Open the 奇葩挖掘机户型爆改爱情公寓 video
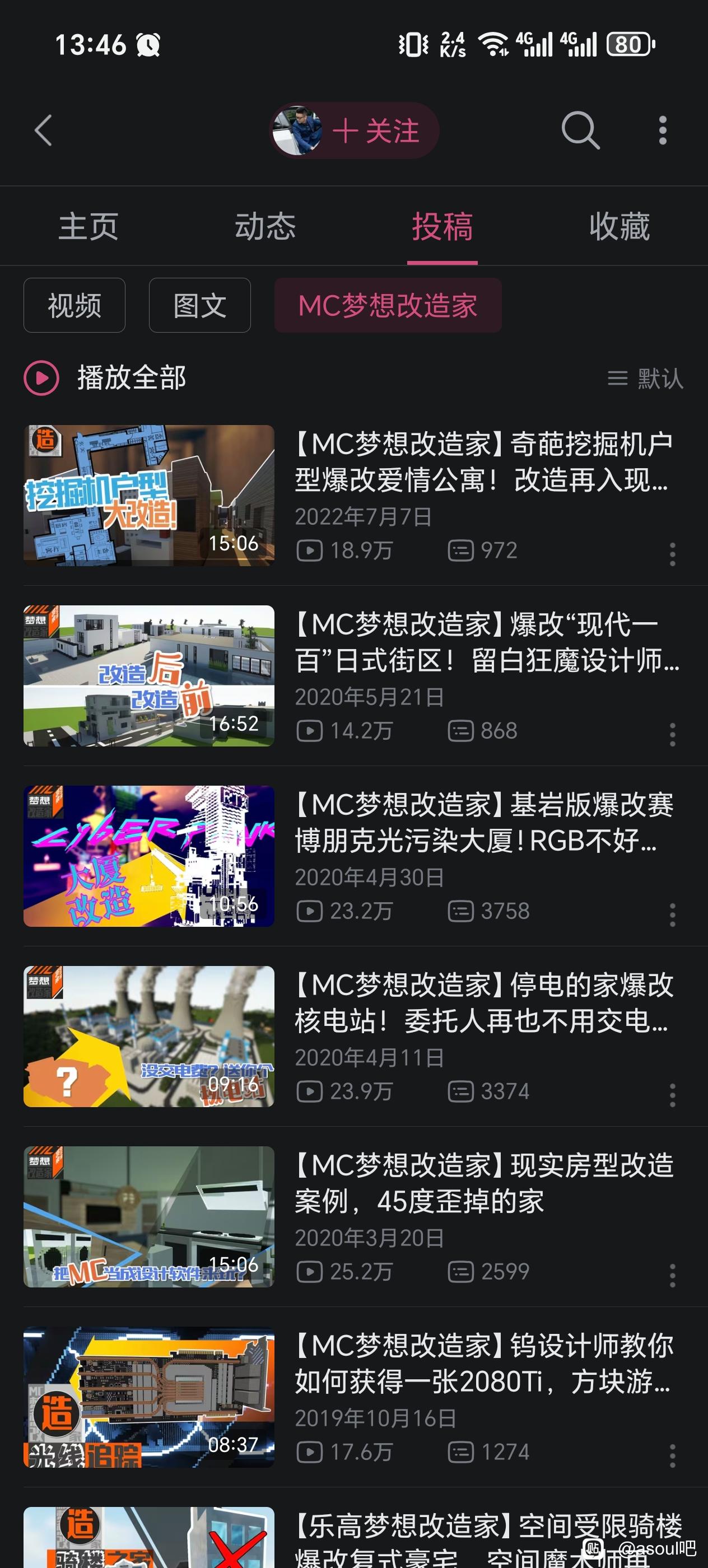Image resolution: width=708 pixels, height=1568 pixels. 483,463
